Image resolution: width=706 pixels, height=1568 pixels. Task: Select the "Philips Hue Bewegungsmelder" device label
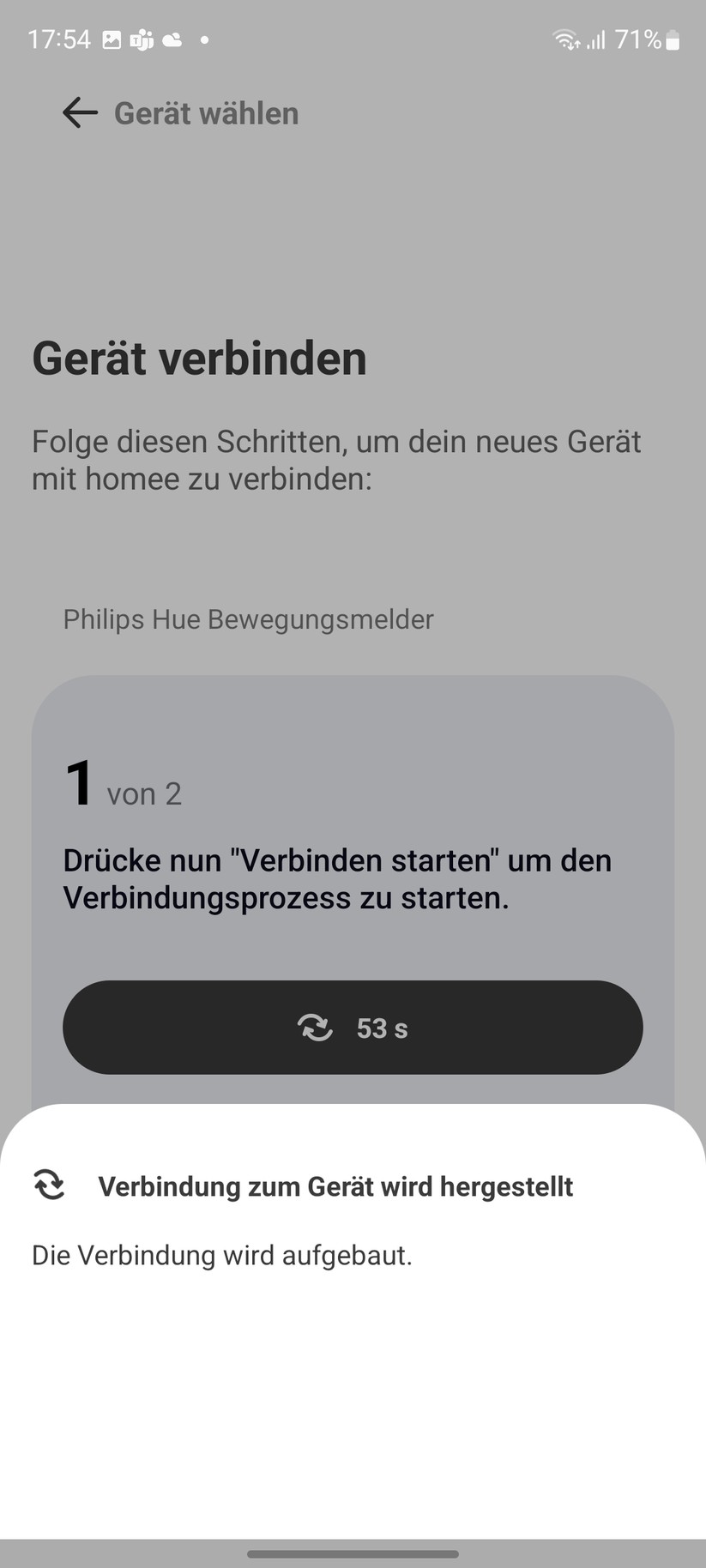[x=247, y=619]
